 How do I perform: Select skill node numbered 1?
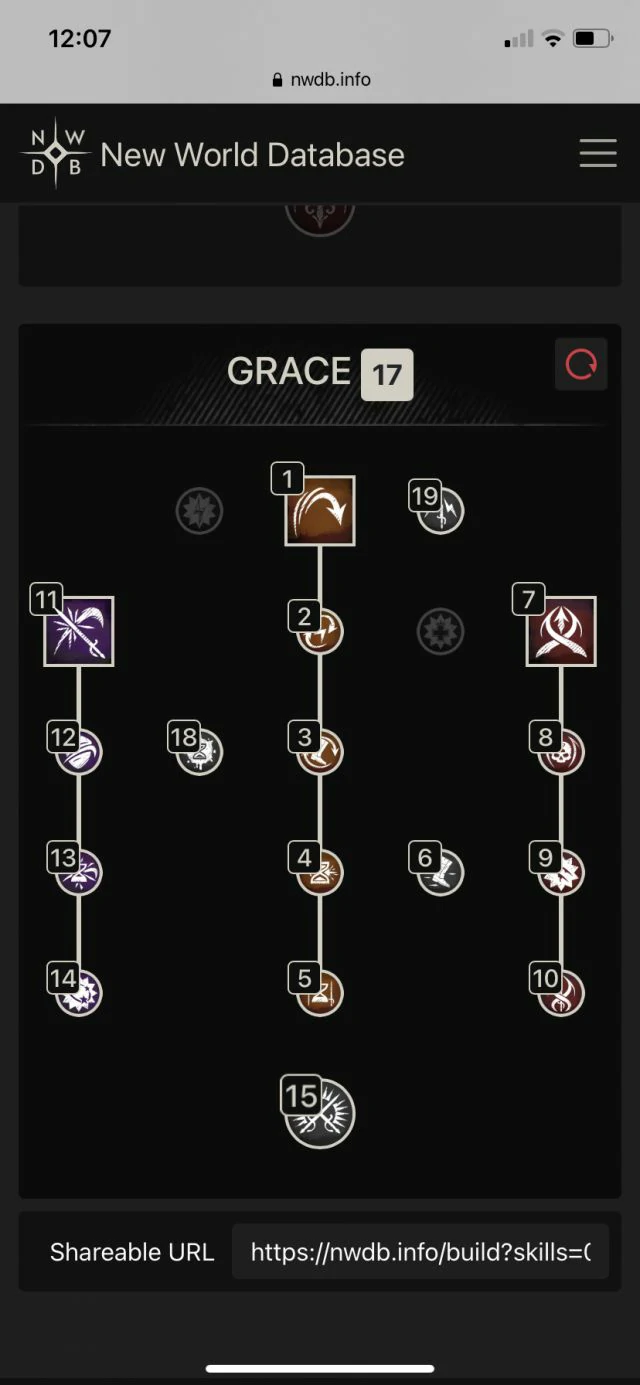click(320, 511)
